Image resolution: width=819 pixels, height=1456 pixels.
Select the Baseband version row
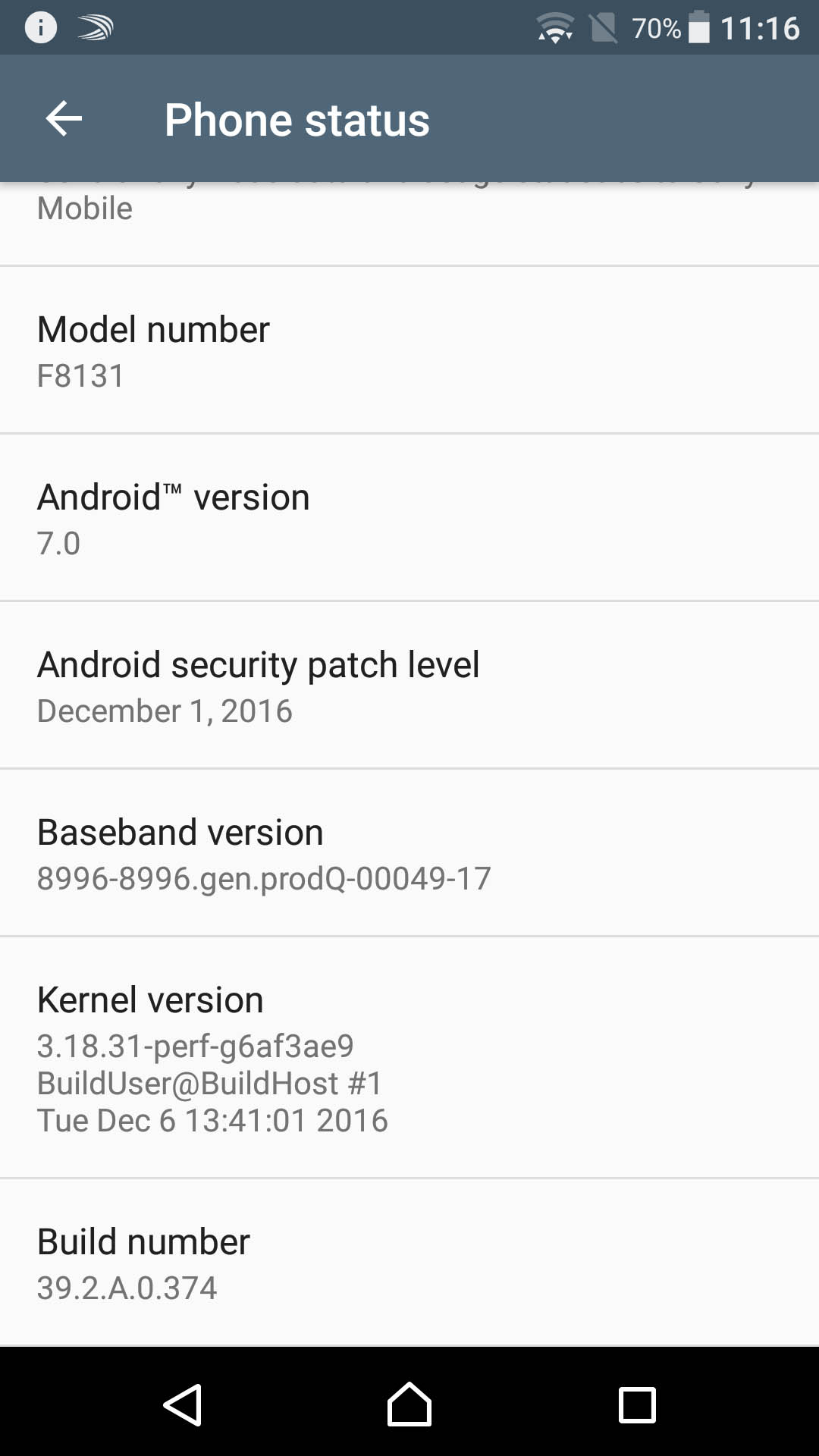409,852
